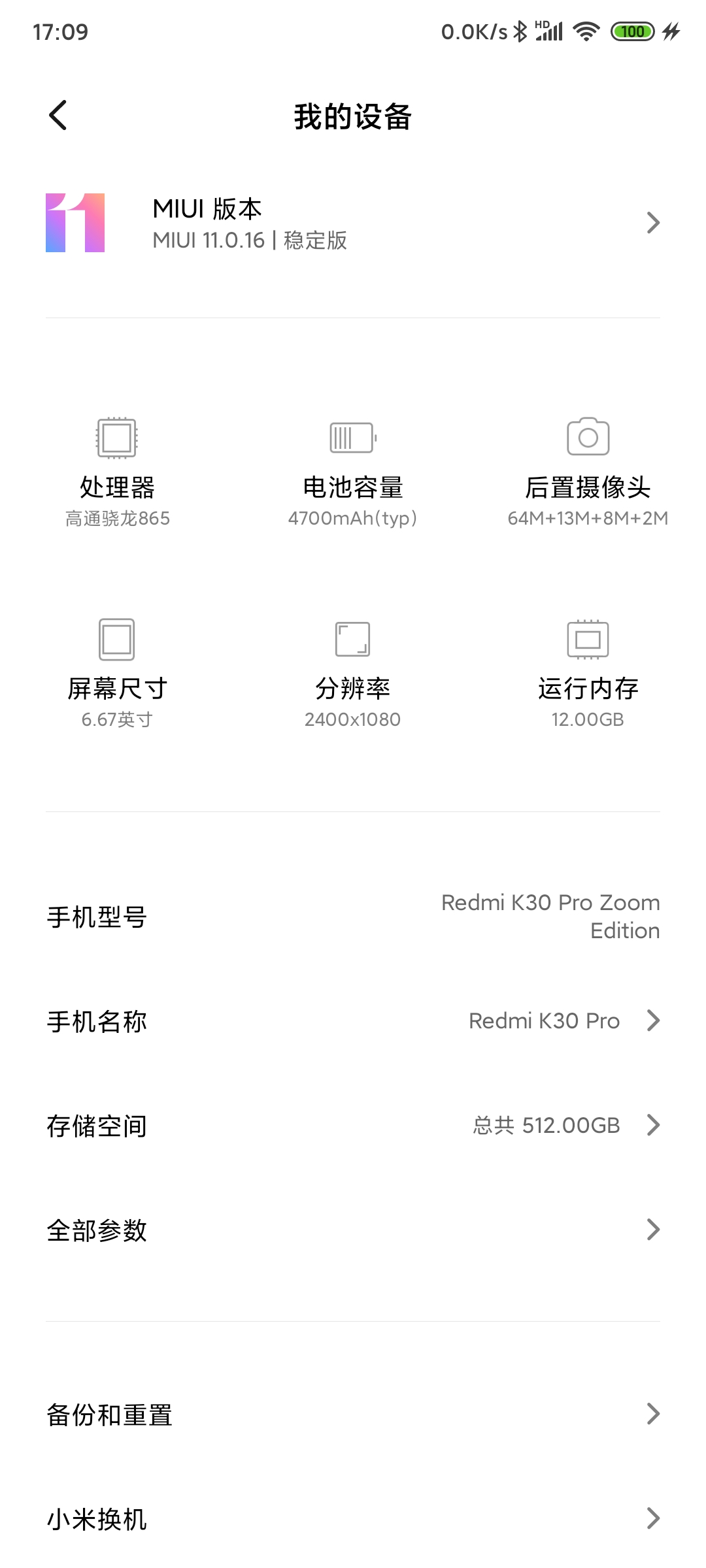Open the 手机名称 setting

coord(353,1021)
